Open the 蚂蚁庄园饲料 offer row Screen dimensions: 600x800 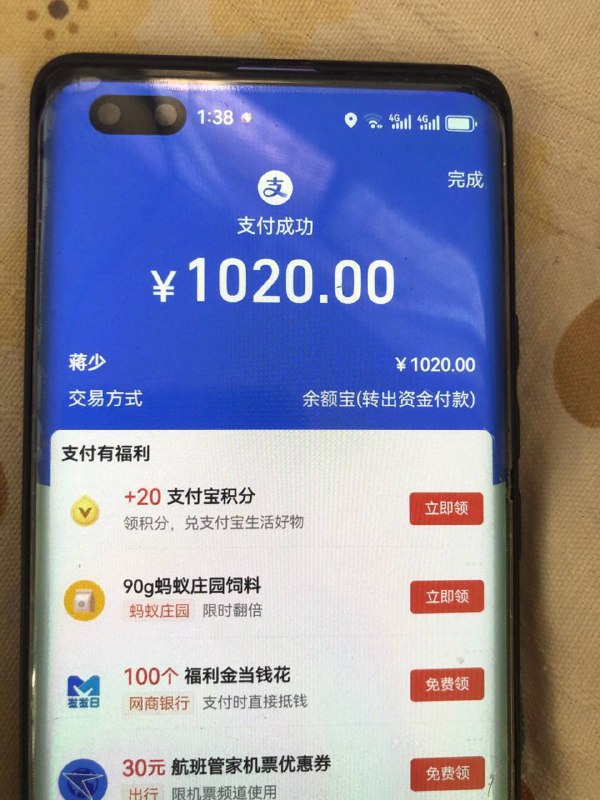[230, 597]
